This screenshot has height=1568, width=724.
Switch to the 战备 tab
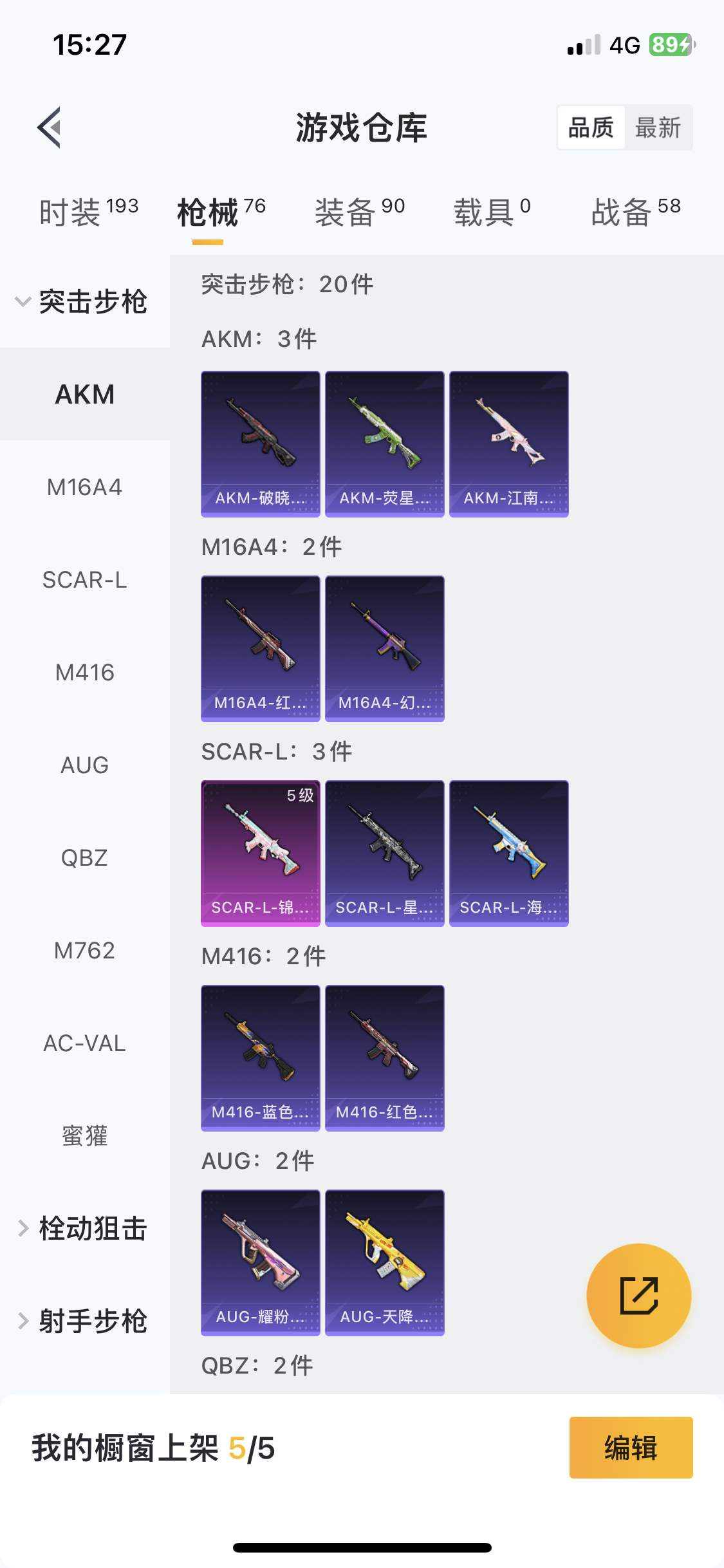[636, 212]
